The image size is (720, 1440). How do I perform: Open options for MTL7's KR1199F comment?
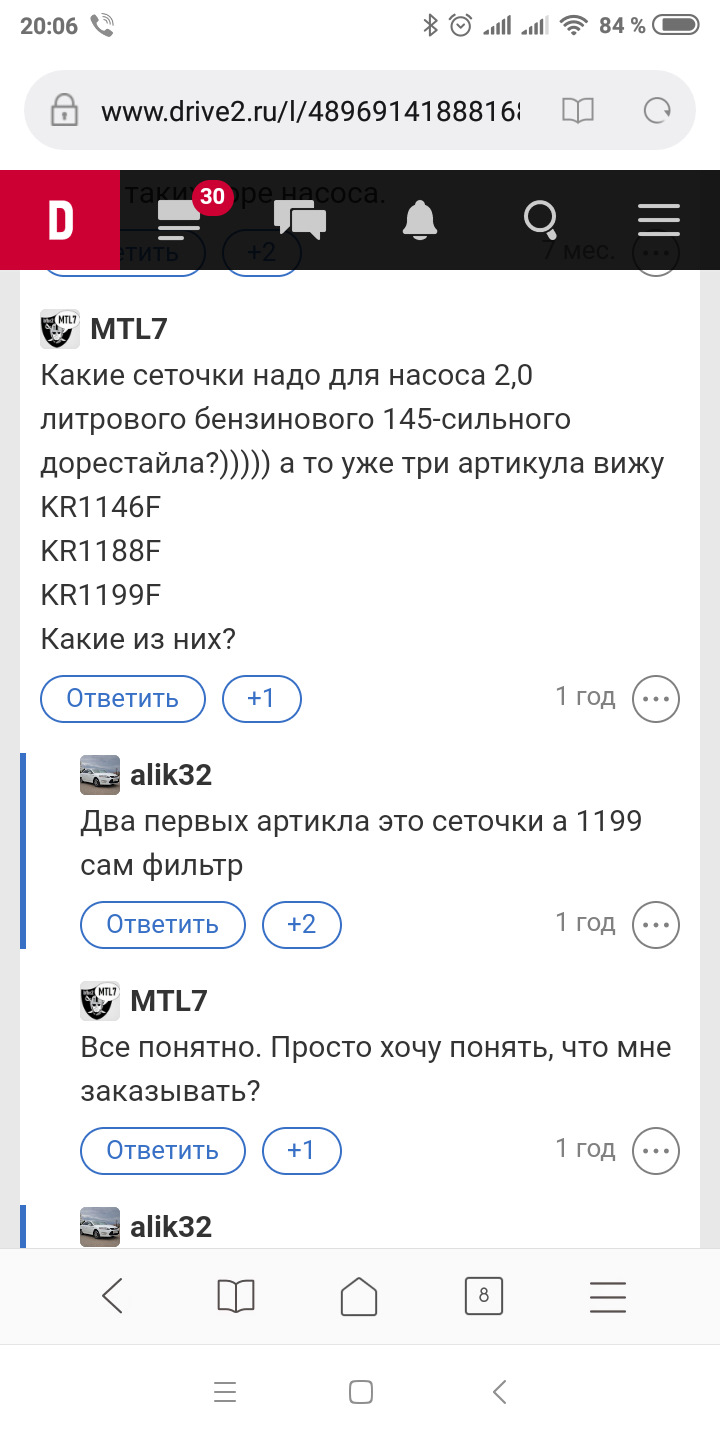tap(656, 698)
